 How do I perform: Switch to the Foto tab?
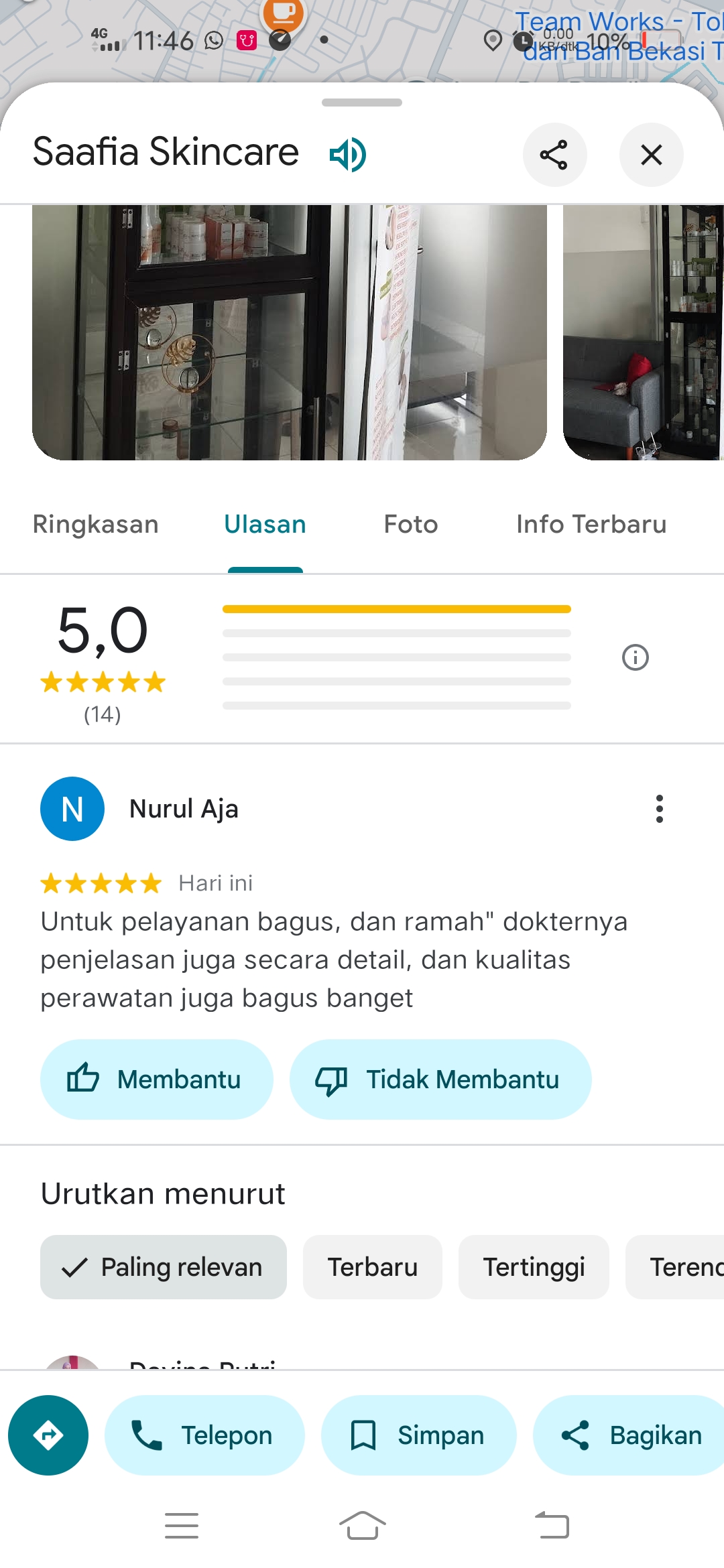tap(411, 525)
